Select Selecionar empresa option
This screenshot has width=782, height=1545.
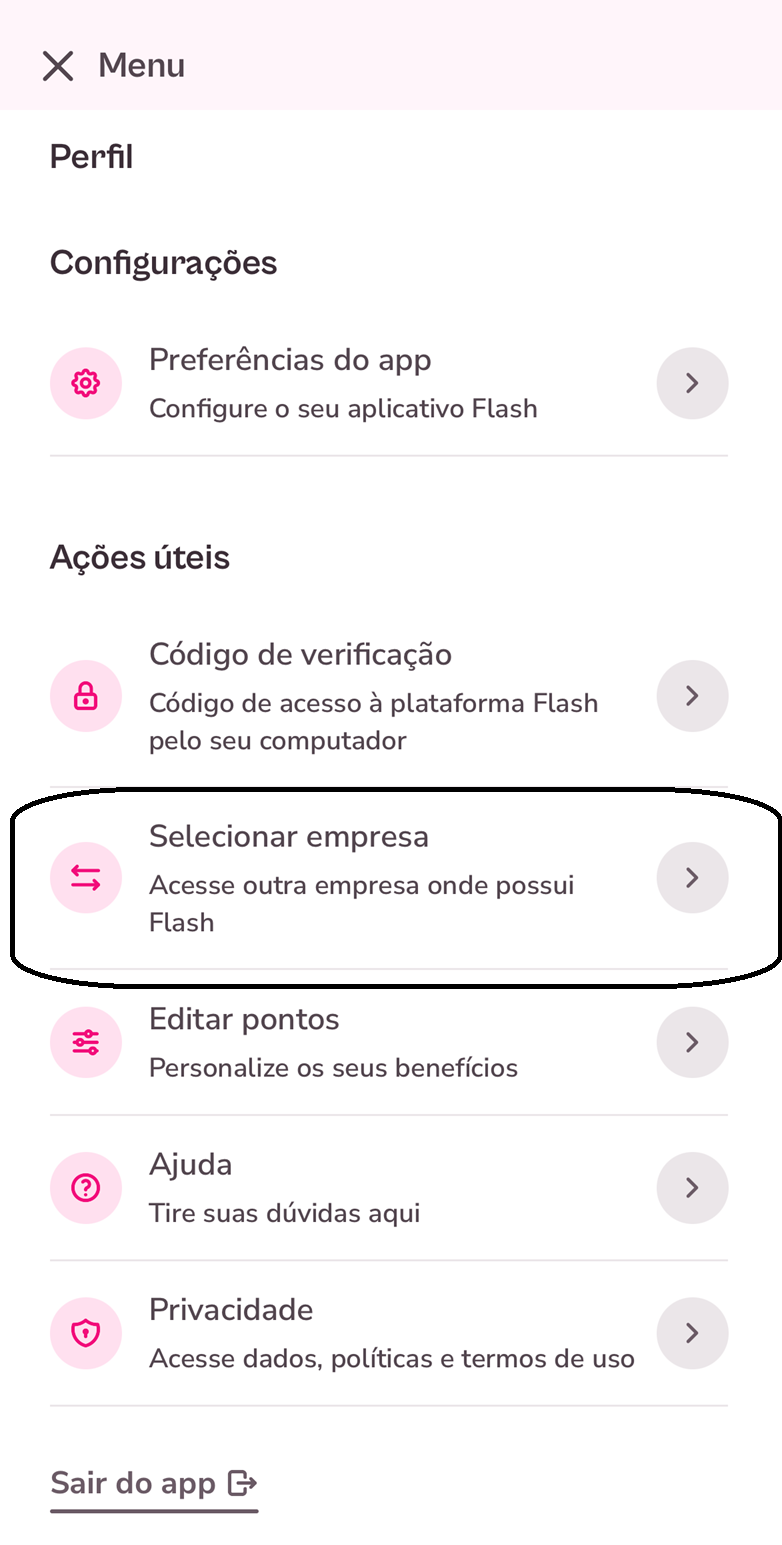(389, 878)
